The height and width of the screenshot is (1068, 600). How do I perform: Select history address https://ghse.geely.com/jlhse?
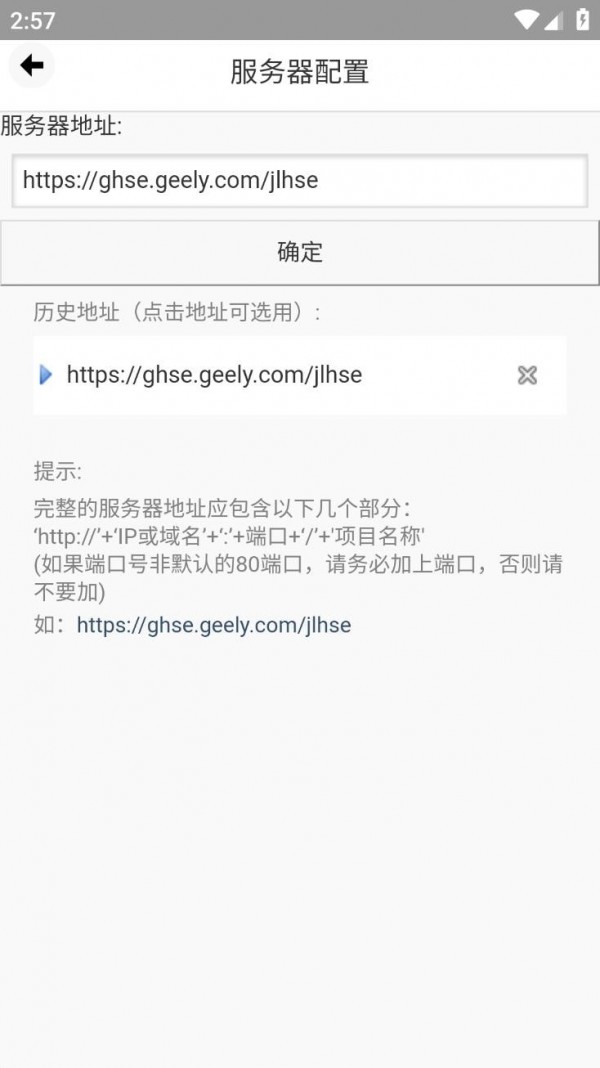(214, 375)
